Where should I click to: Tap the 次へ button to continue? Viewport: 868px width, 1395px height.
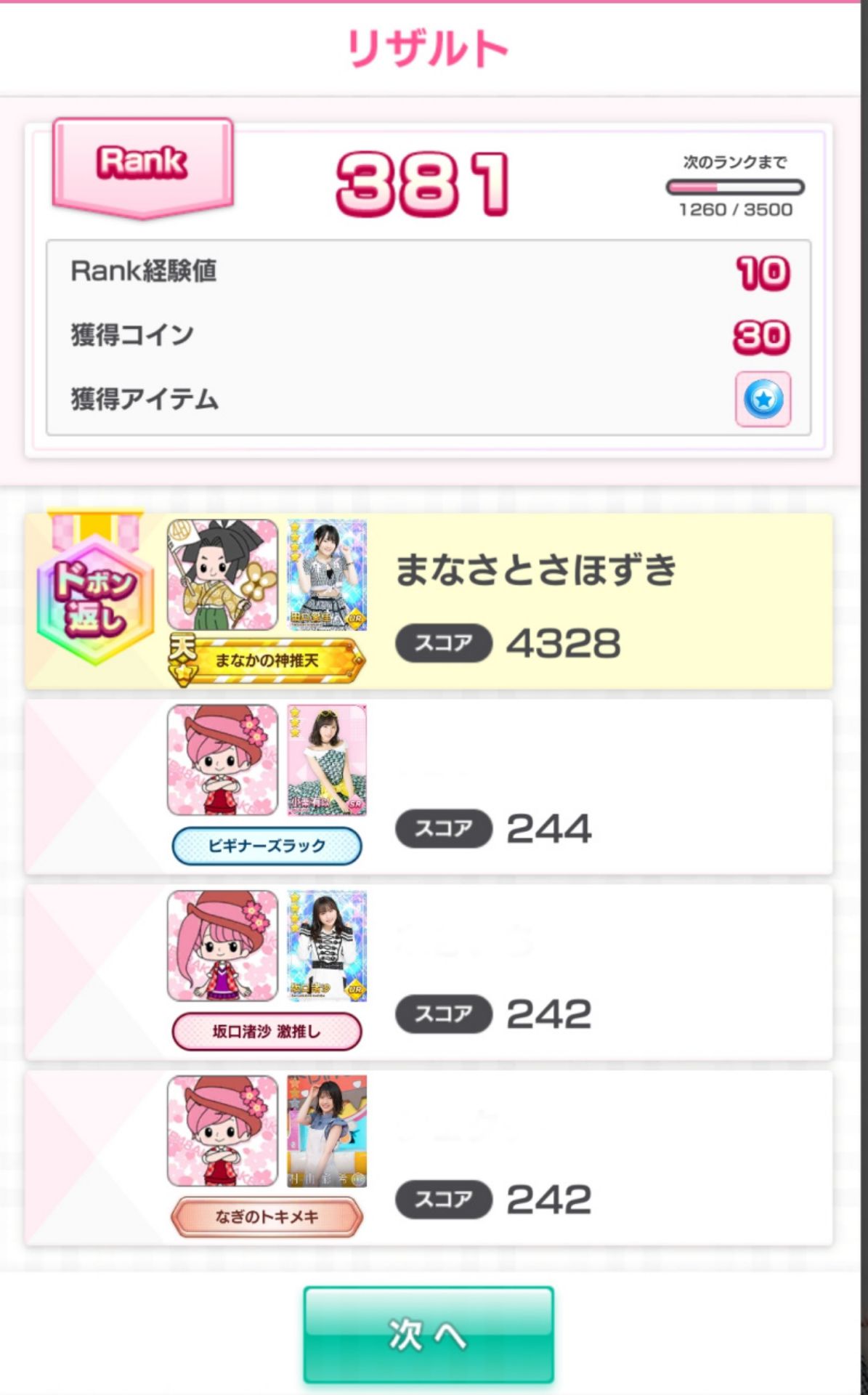[x=429, y=1334]
